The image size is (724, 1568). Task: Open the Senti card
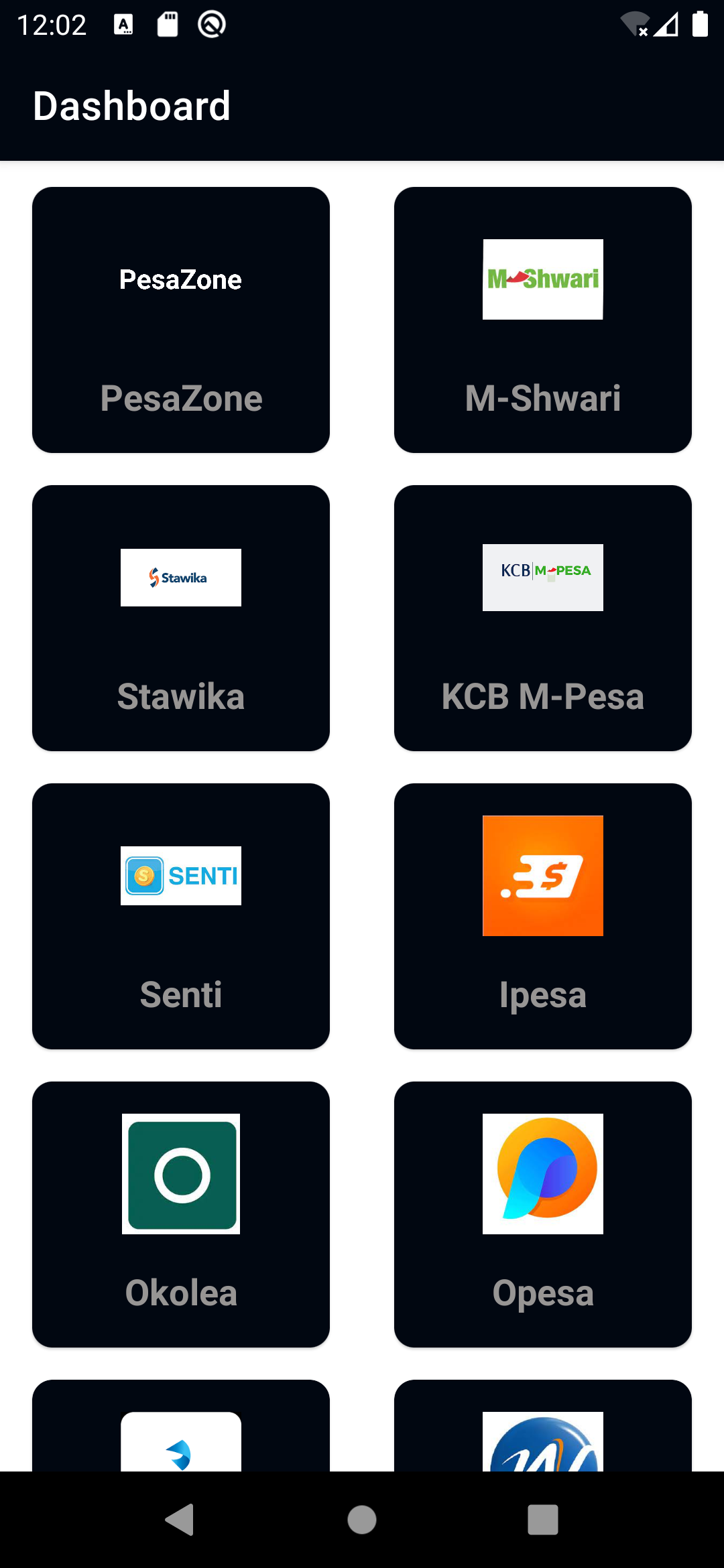click(181, 916)
